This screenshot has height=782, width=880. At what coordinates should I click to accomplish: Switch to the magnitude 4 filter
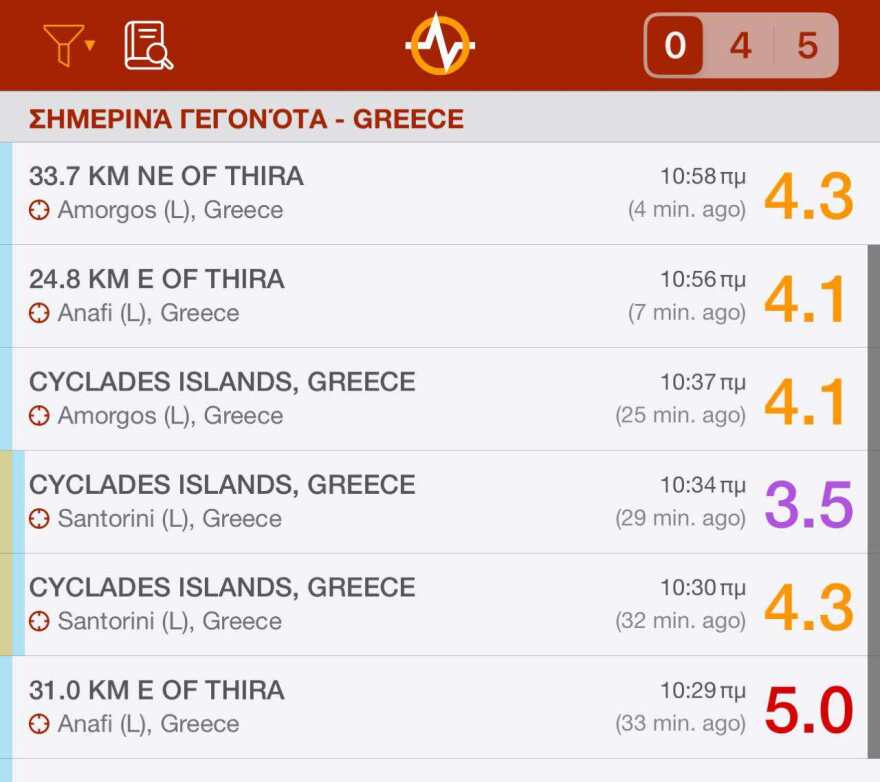point(740,45)
